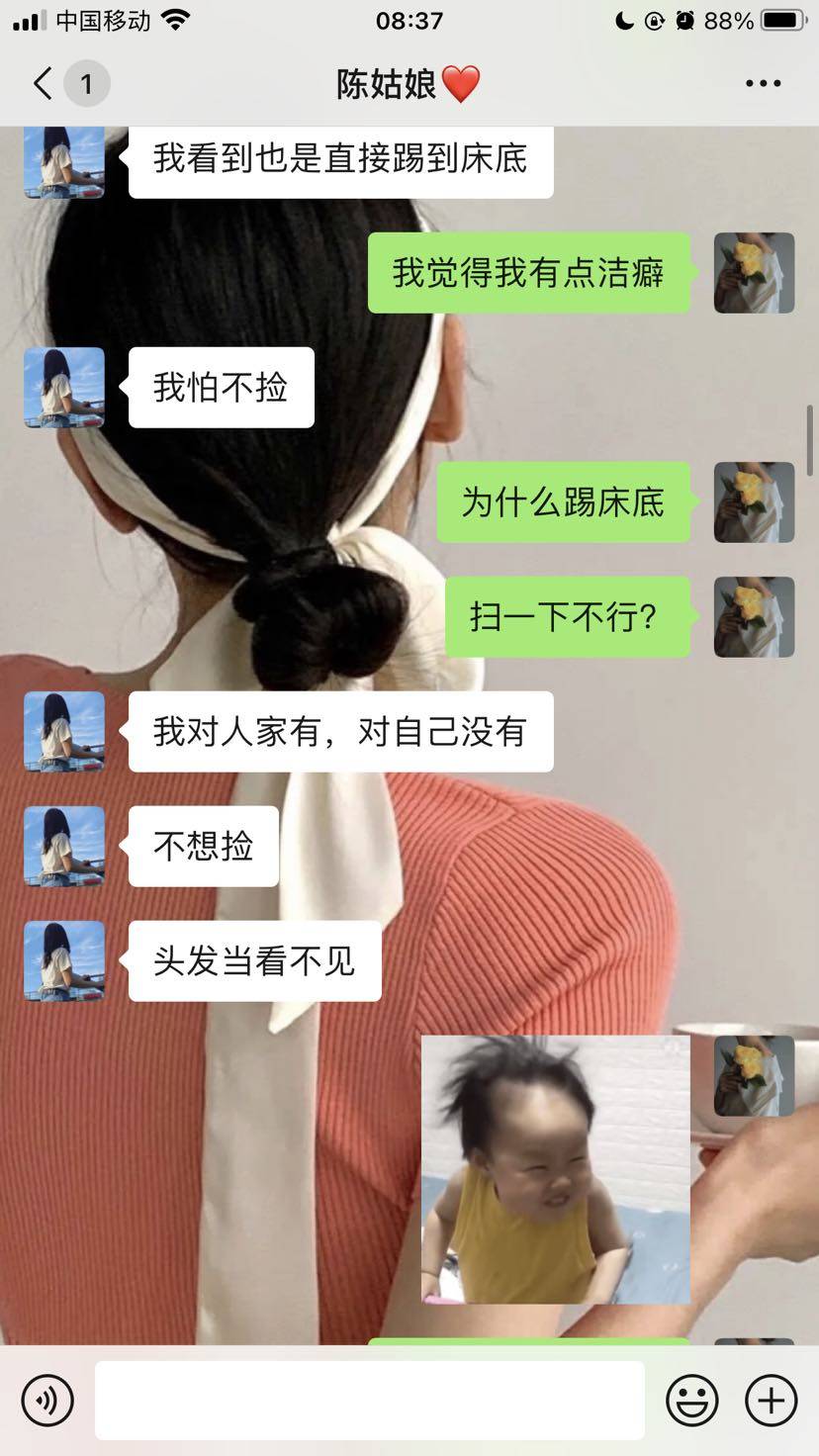
Task: Switch to voice message input
Action: pyautogui.click(x=47, y=1401)
